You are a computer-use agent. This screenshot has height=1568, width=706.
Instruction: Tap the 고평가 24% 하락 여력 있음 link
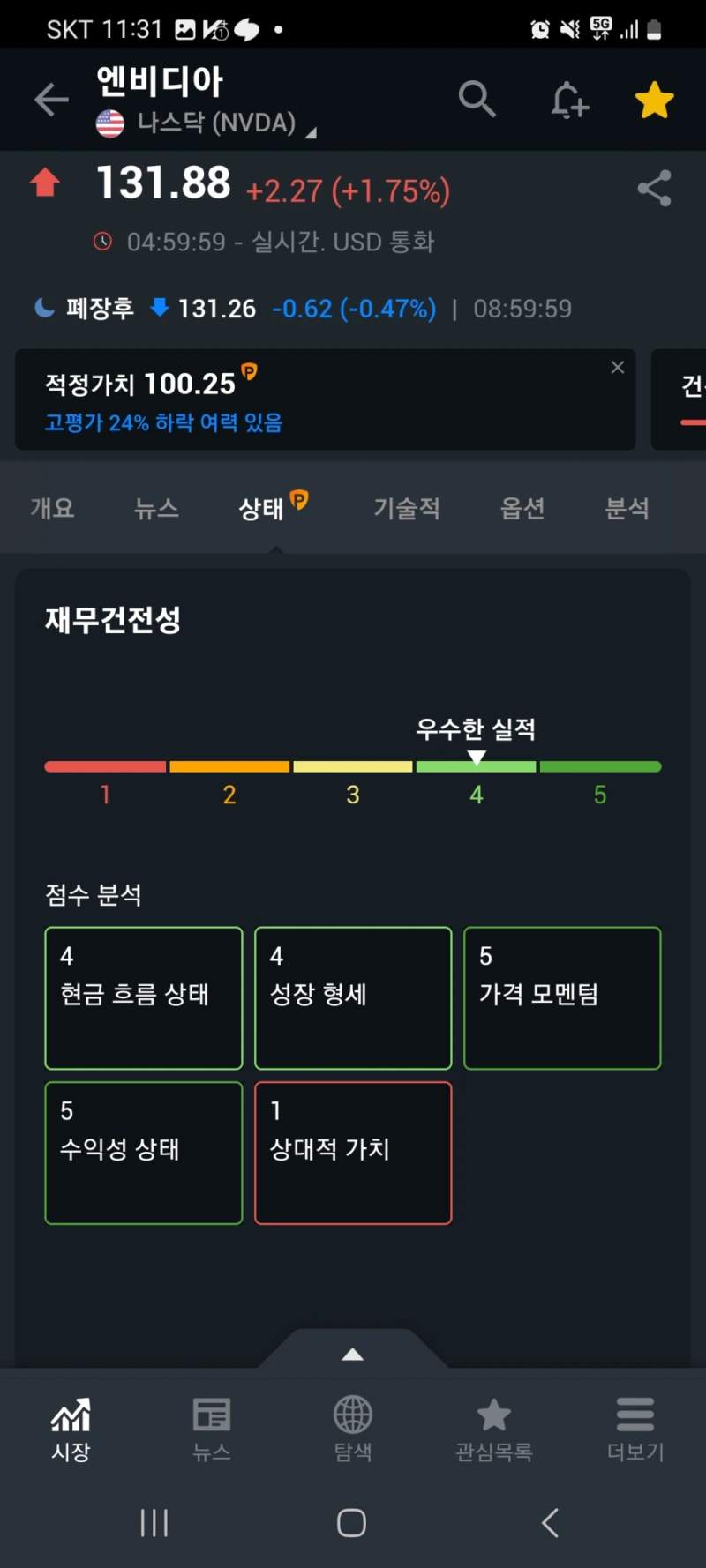click(162, 423)
